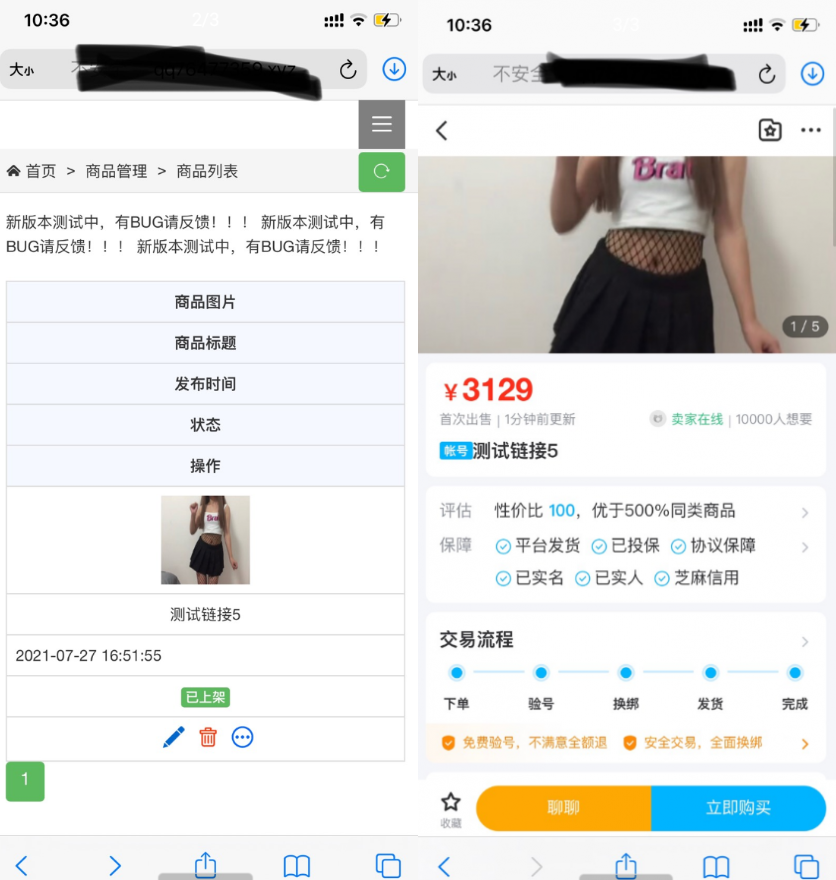View the large product photo marked 1/5
The width and height of the screenshot is (836, 880).
[x=626, y=255]
